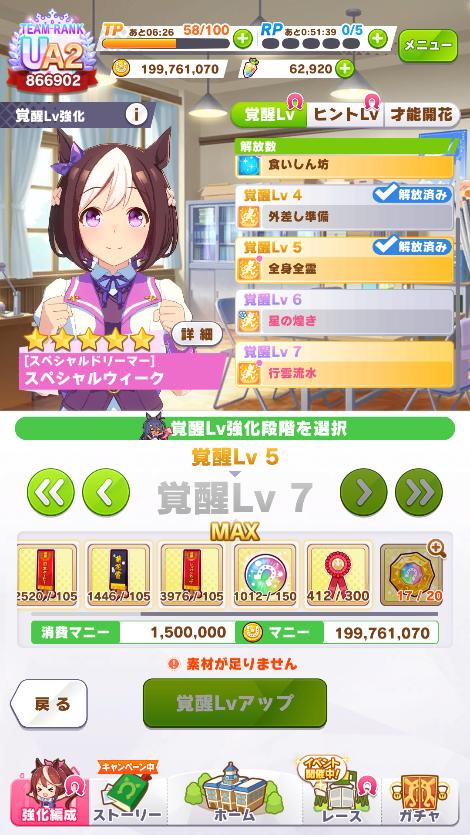Open the メニュー button
Viewport: 470px width, 835px height.
(x=428, y=45)
